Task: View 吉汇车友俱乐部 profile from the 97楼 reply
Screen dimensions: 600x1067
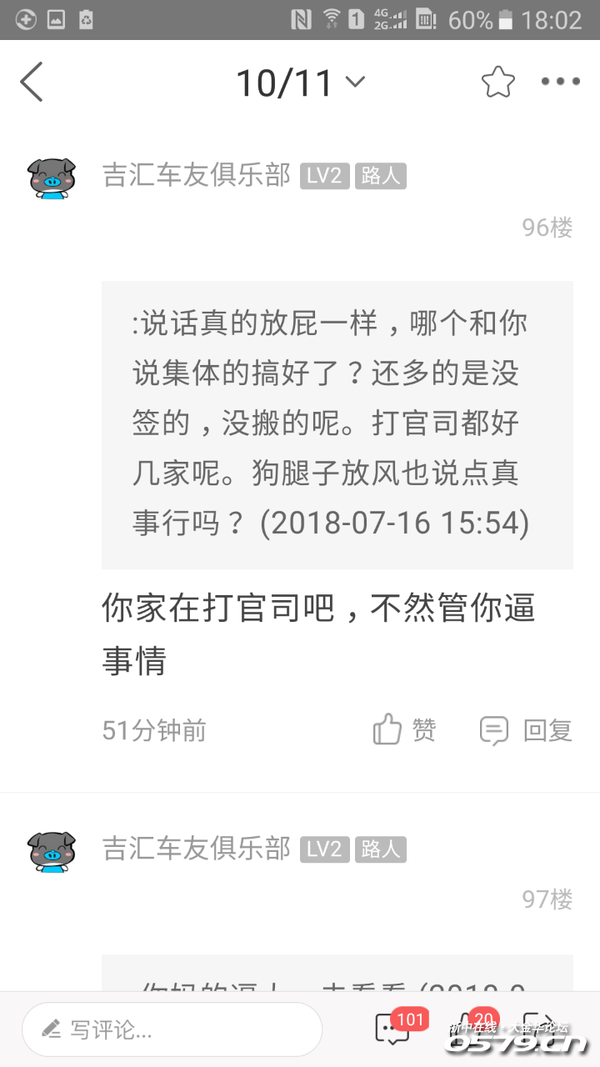Action: pos(196,849)
